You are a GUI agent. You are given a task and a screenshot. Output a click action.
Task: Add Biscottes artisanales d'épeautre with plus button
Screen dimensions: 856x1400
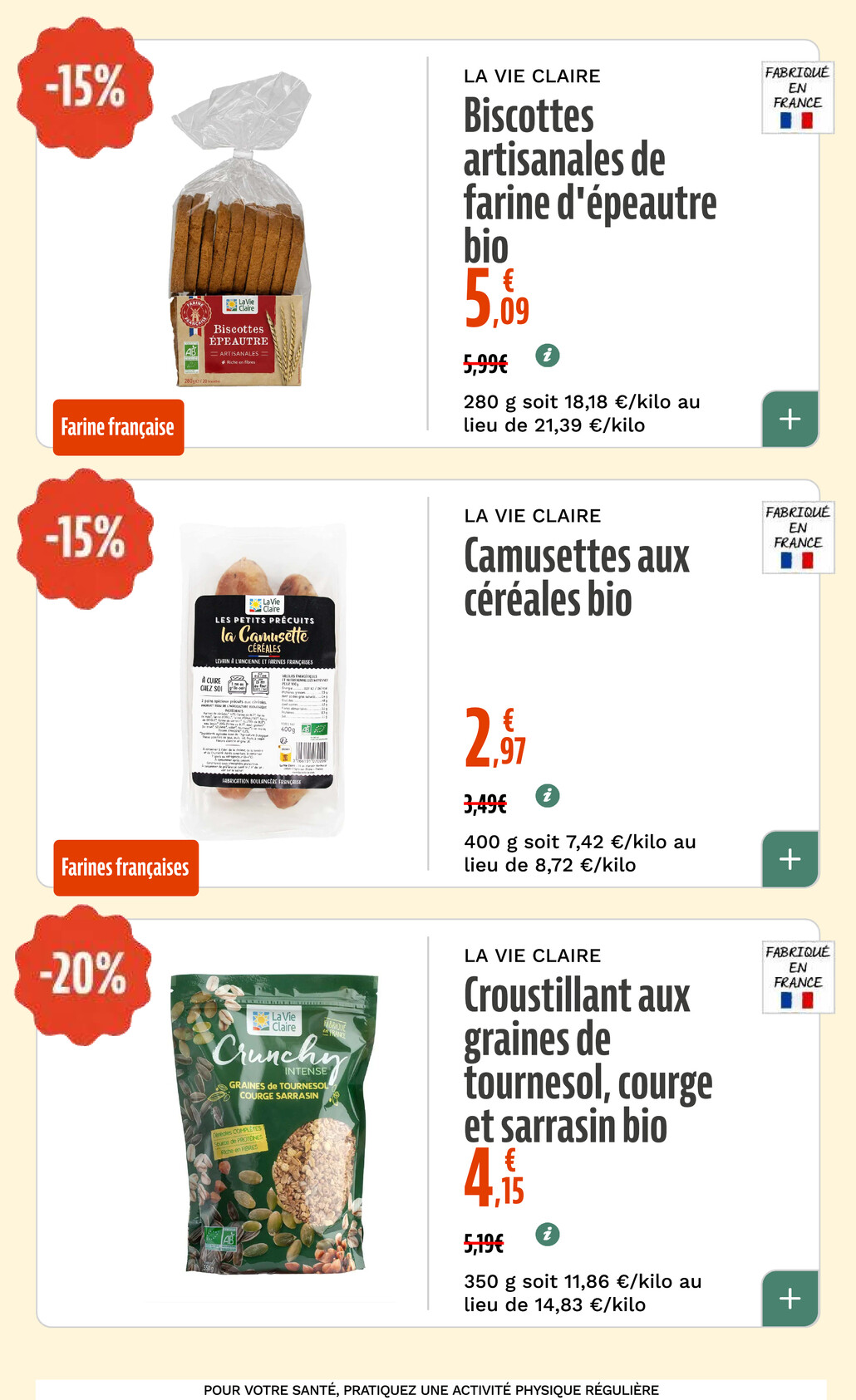790,419
